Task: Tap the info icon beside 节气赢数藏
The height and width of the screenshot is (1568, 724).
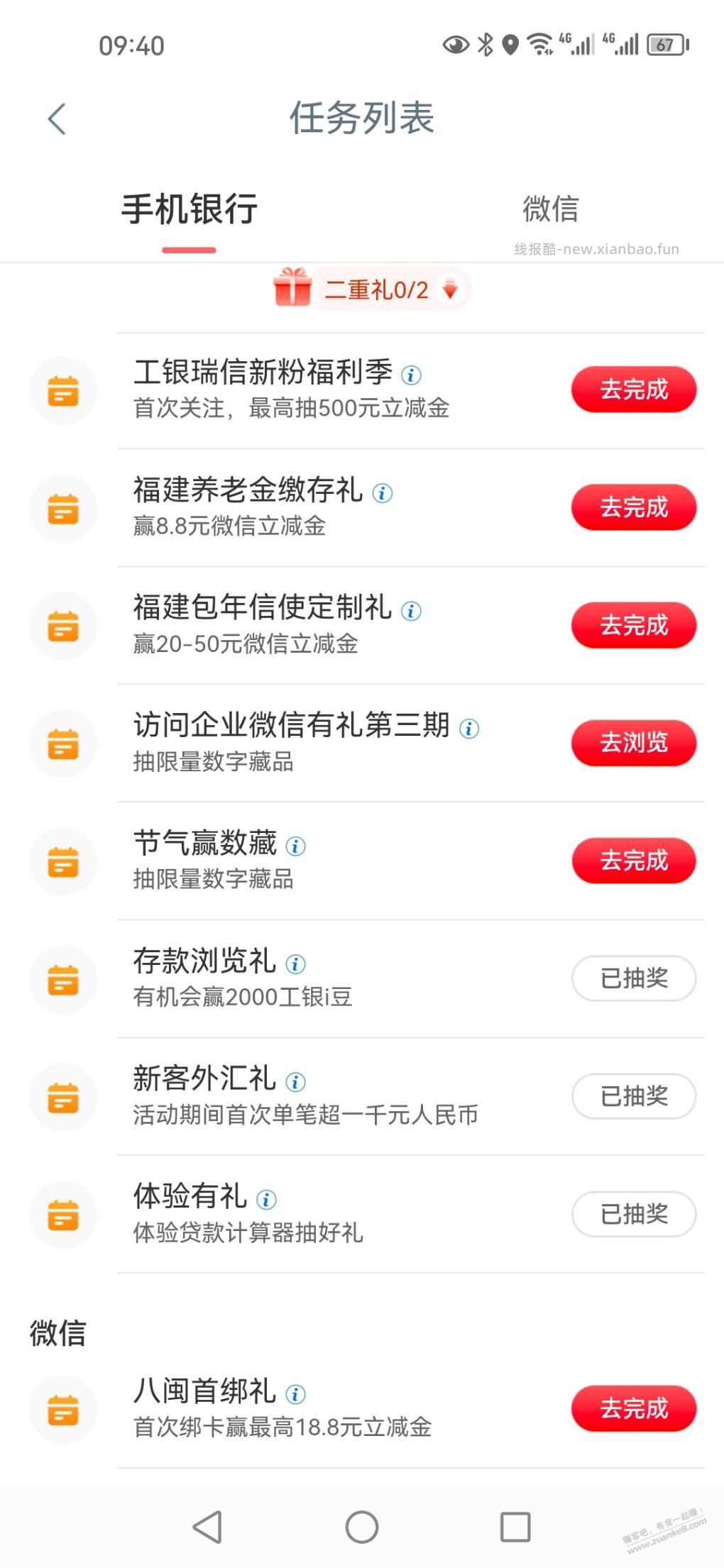Action: pos(295,844)
